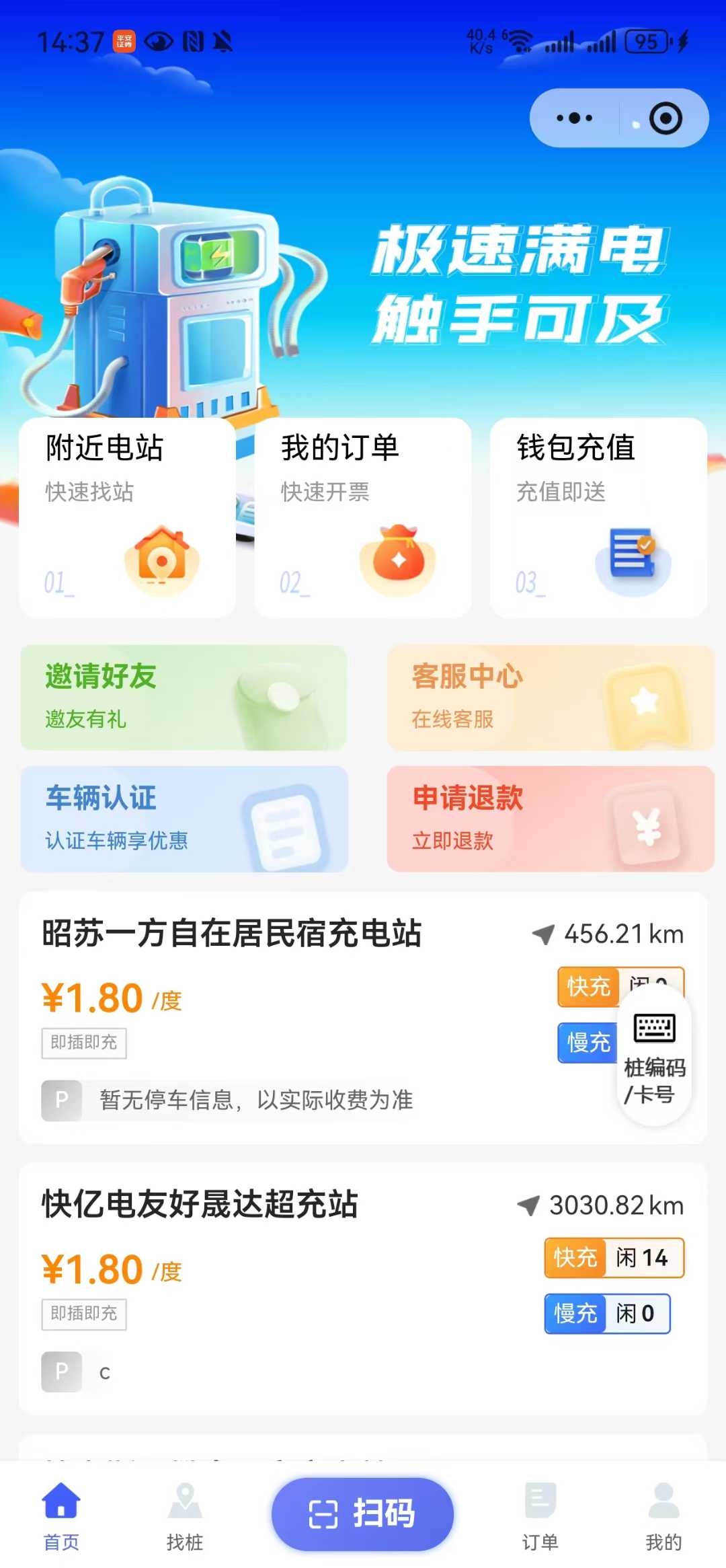Image resolution: width=726 pixels, height=1568 pixels.
Task: Open the 钱包充值 wallet top-up card
Action: (x=598, y=517)
